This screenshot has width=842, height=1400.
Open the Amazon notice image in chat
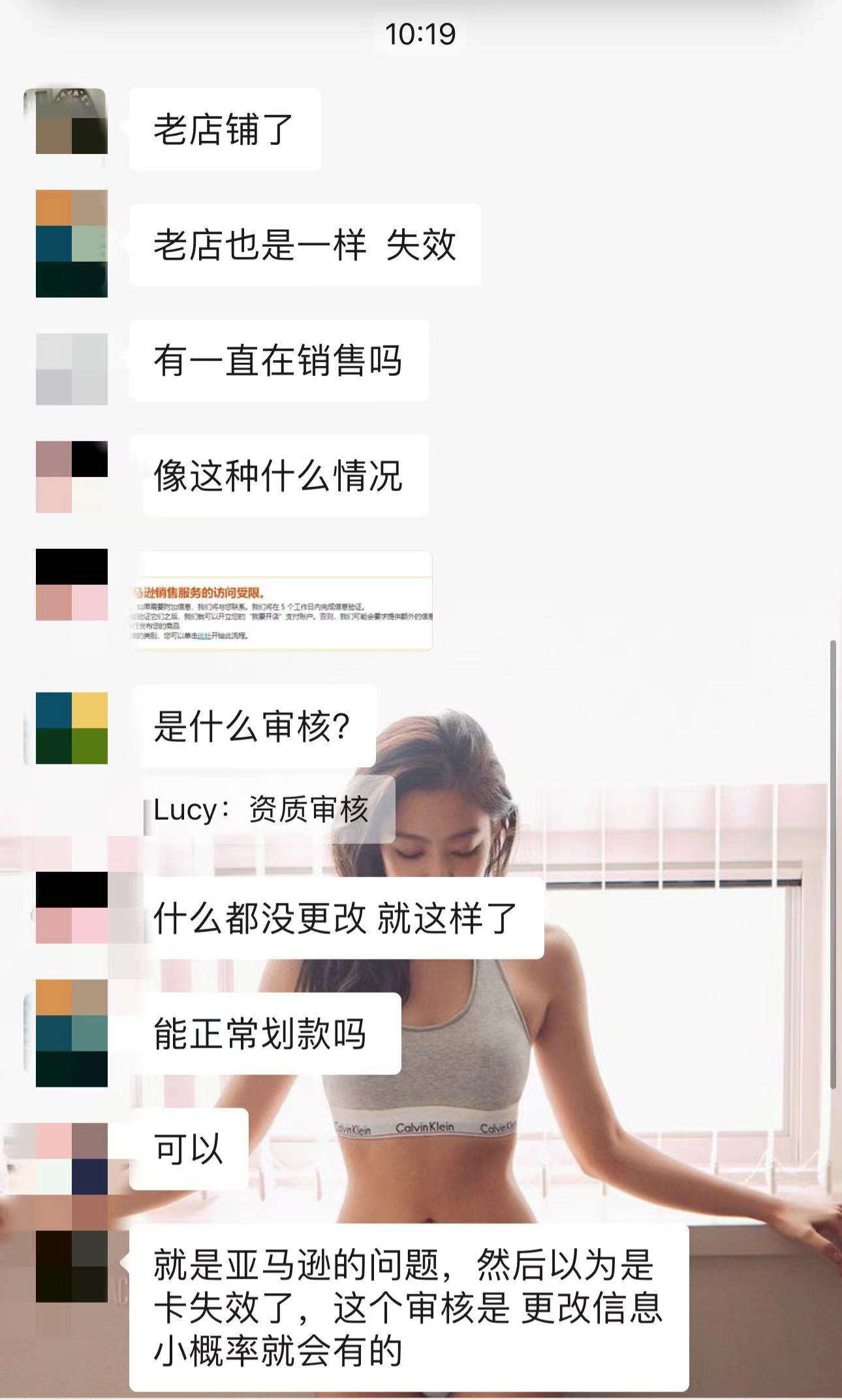click(282, 600)
